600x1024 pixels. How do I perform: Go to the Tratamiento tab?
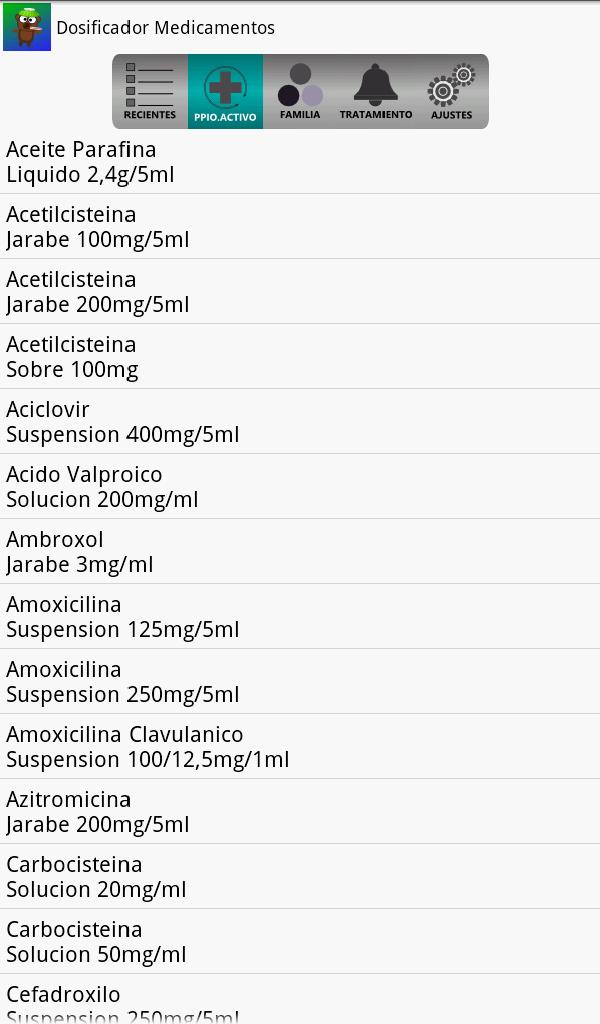[375, 91]
